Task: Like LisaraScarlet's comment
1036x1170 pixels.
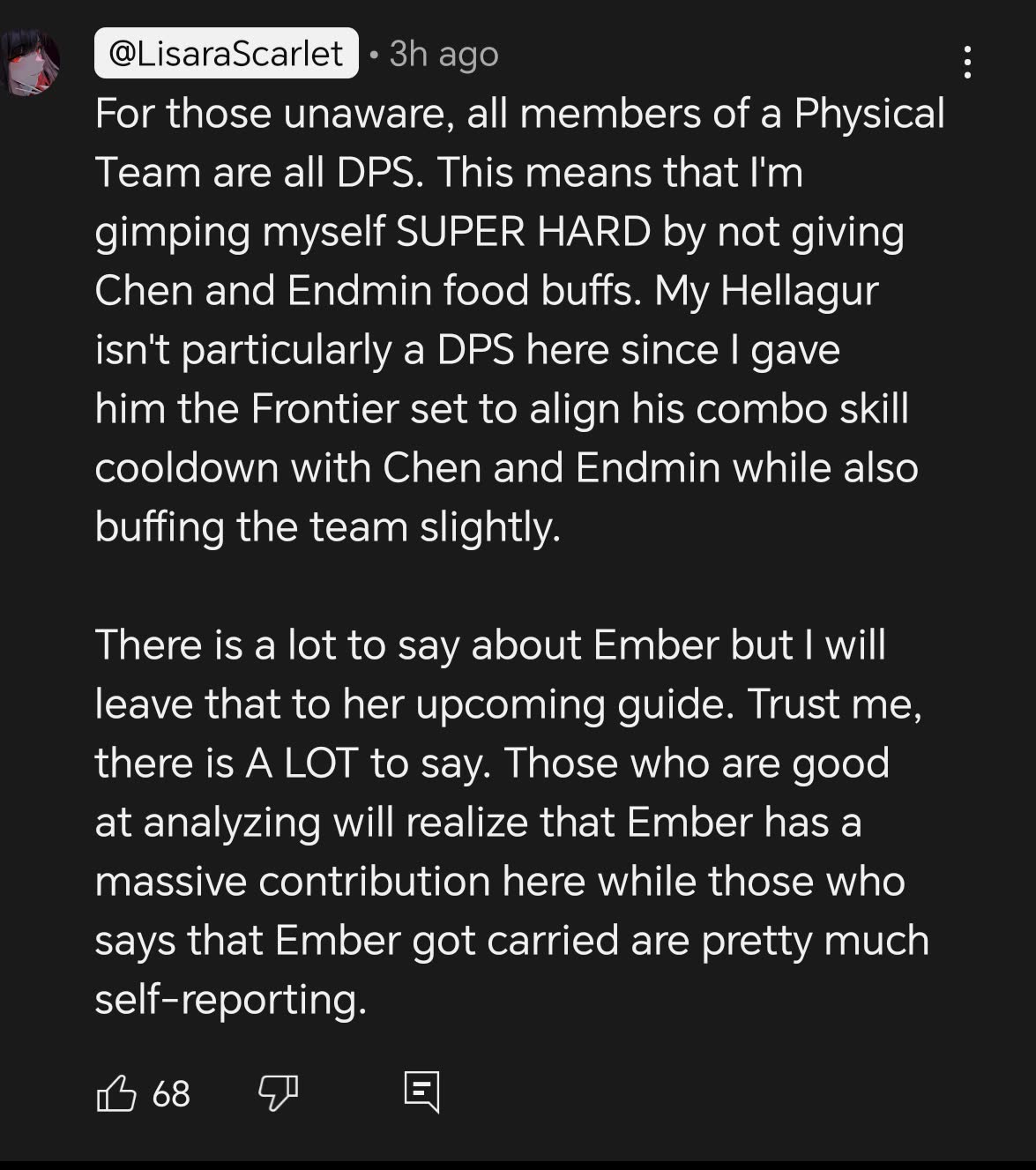Action: coord(116,1093)
